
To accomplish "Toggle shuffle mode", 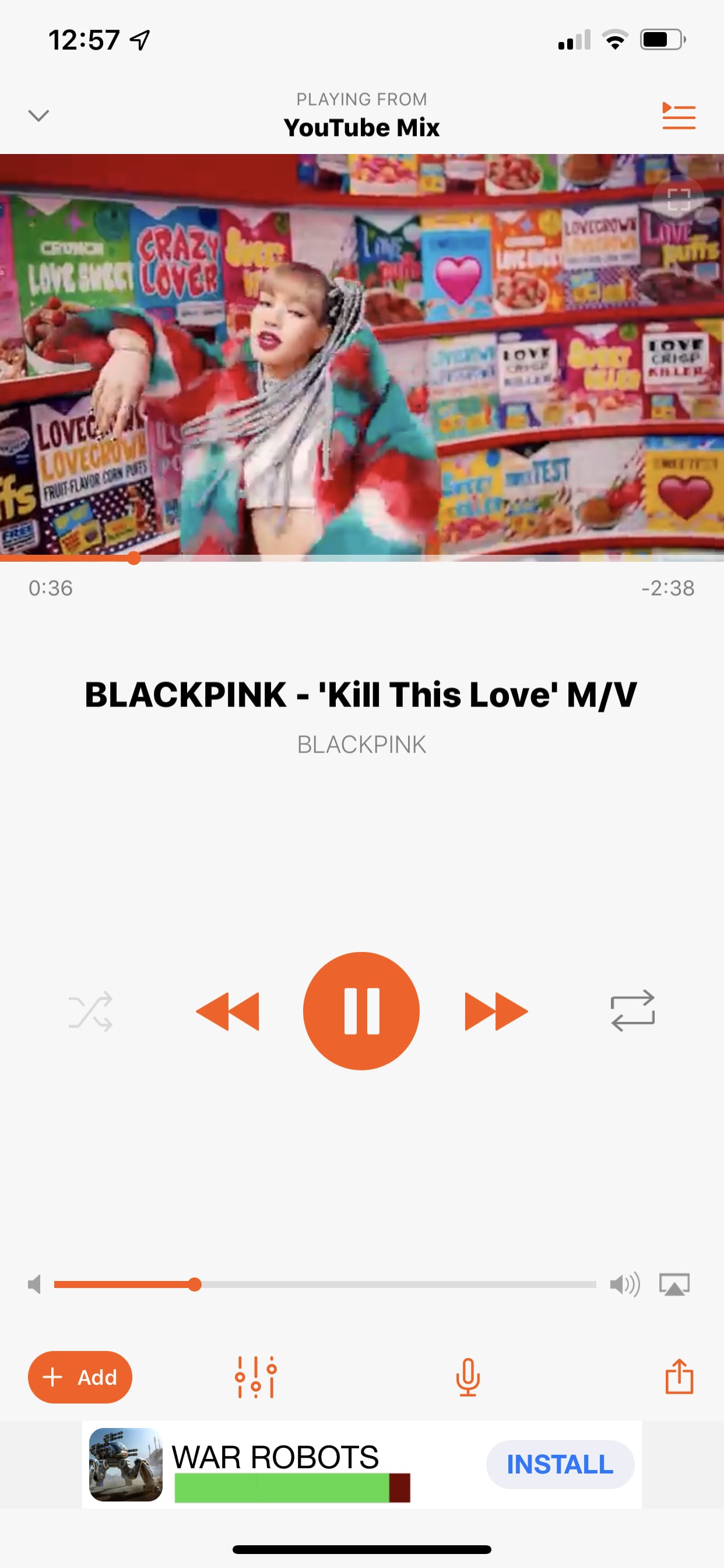I will (x=91, y=1011).
